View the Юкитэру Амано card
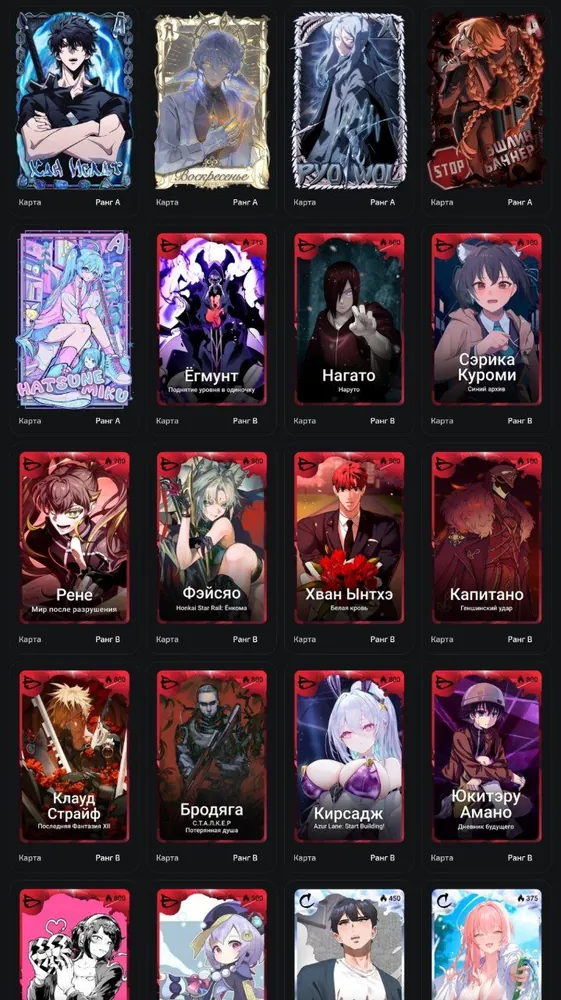The image size is (561, 1000). point(486,756)
